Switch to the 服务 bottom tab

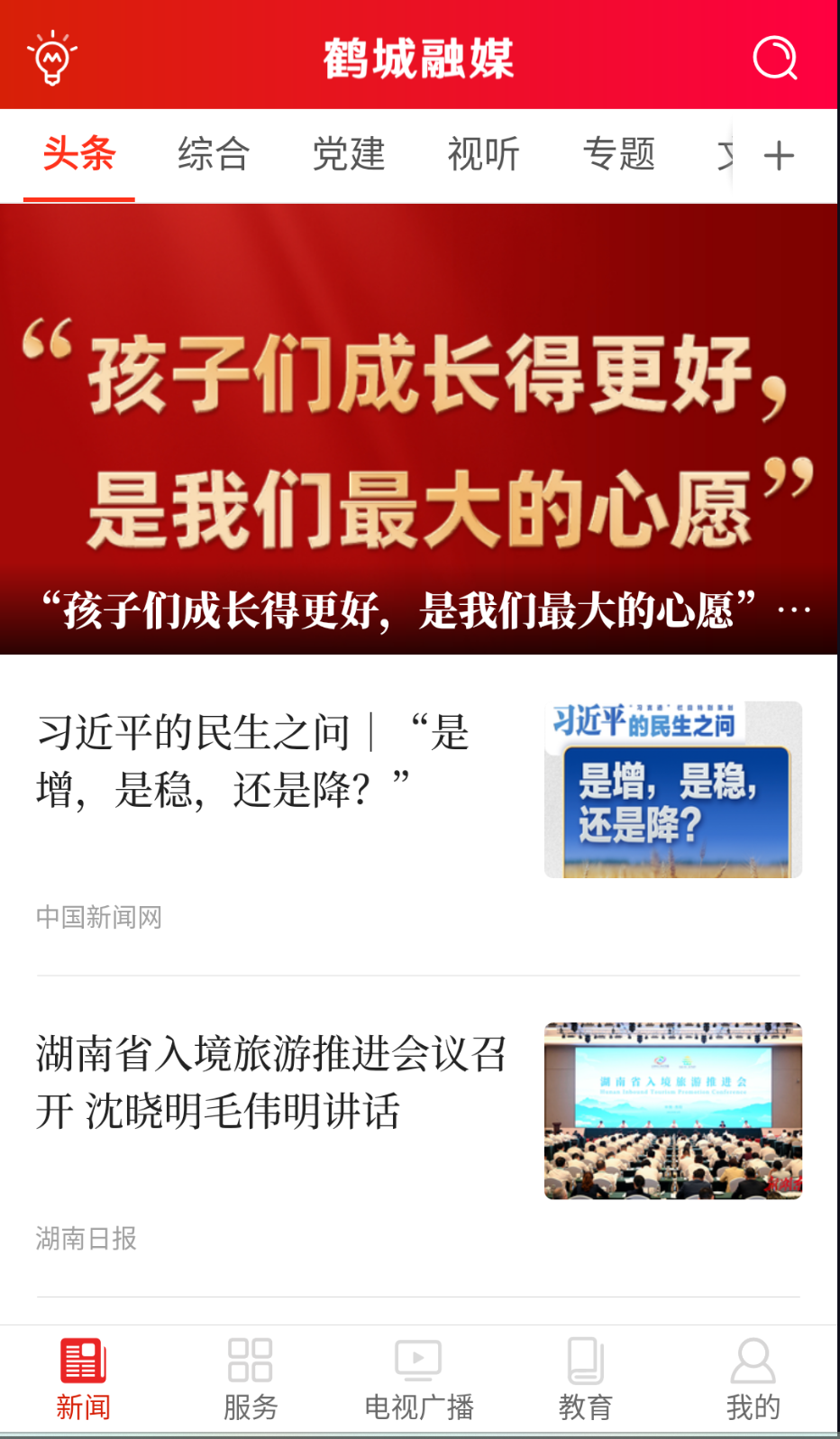point(251,1379)
